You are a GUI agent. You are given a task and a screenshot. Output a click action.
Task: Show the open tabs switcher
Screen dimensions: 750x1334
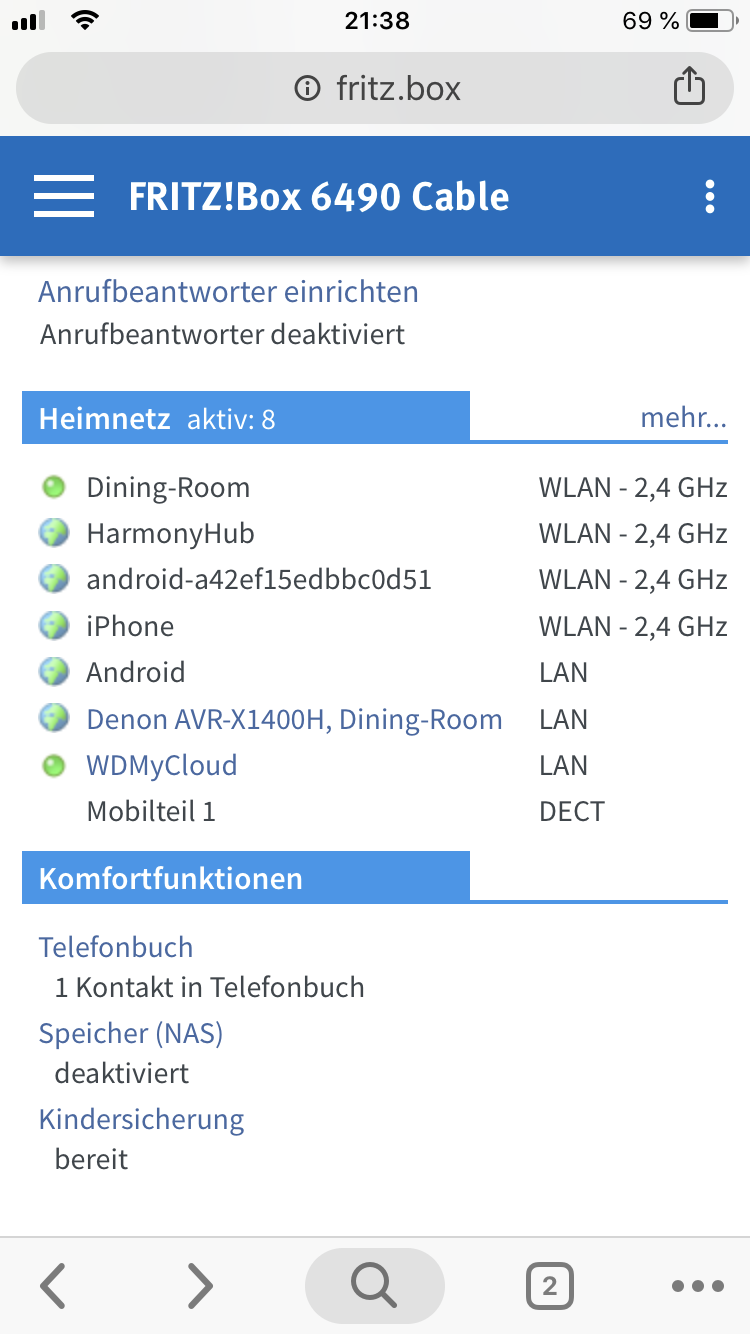coord(549,1286)
